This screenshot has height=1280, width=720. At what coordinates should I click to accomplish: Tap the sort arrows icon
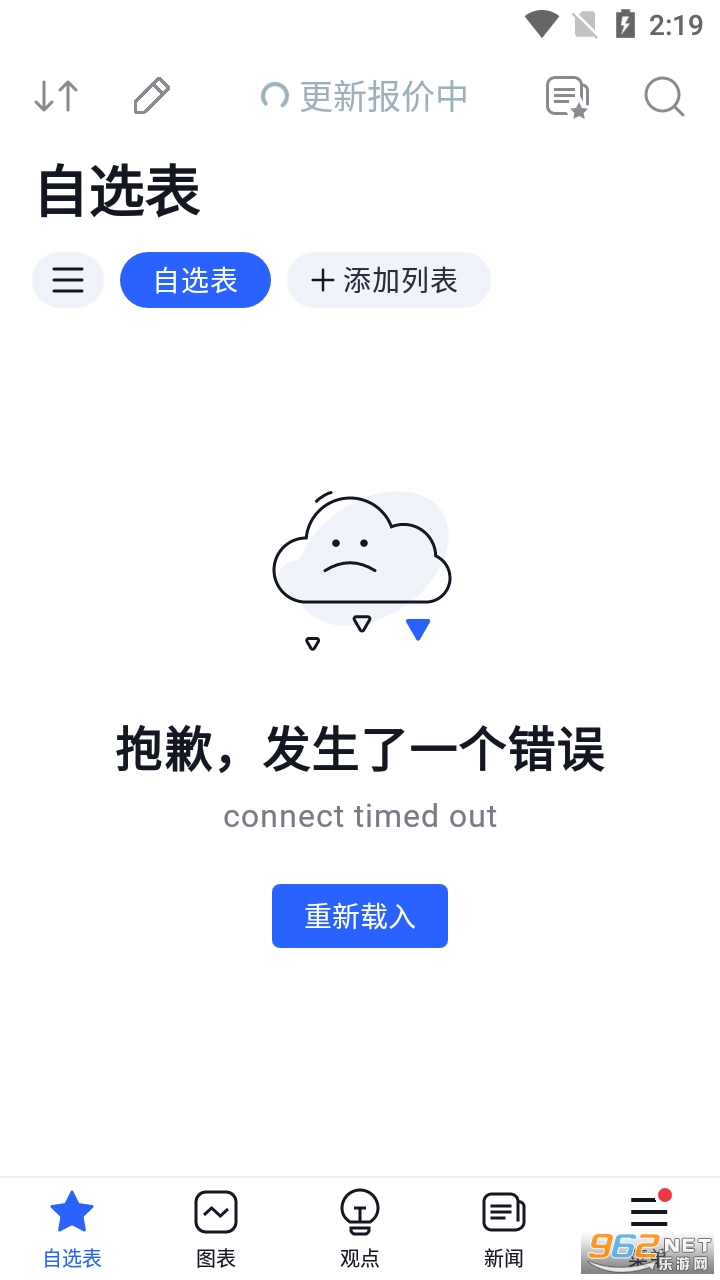point(56,97)
